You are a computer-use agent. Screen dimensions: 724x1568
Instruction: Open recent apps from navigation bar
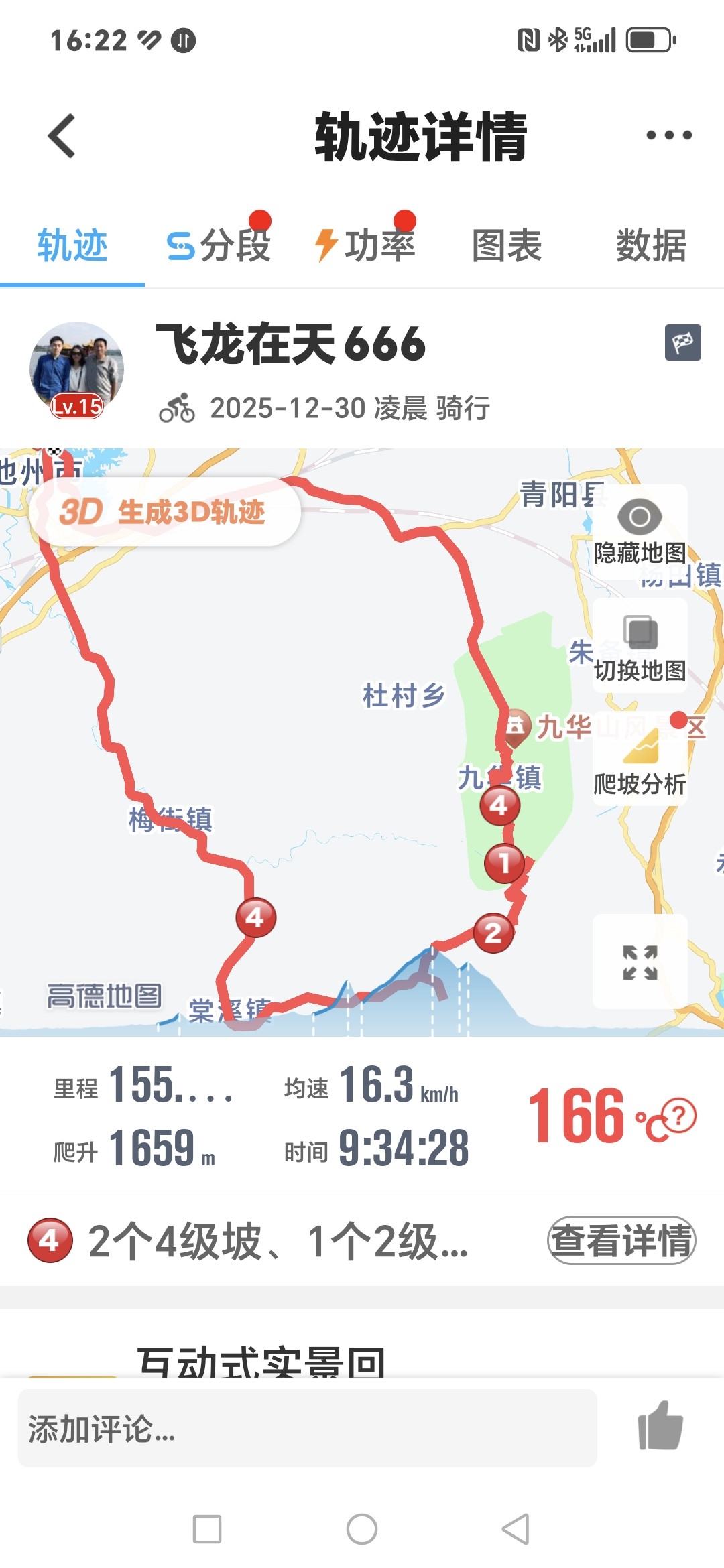[x=207, y=1529]
